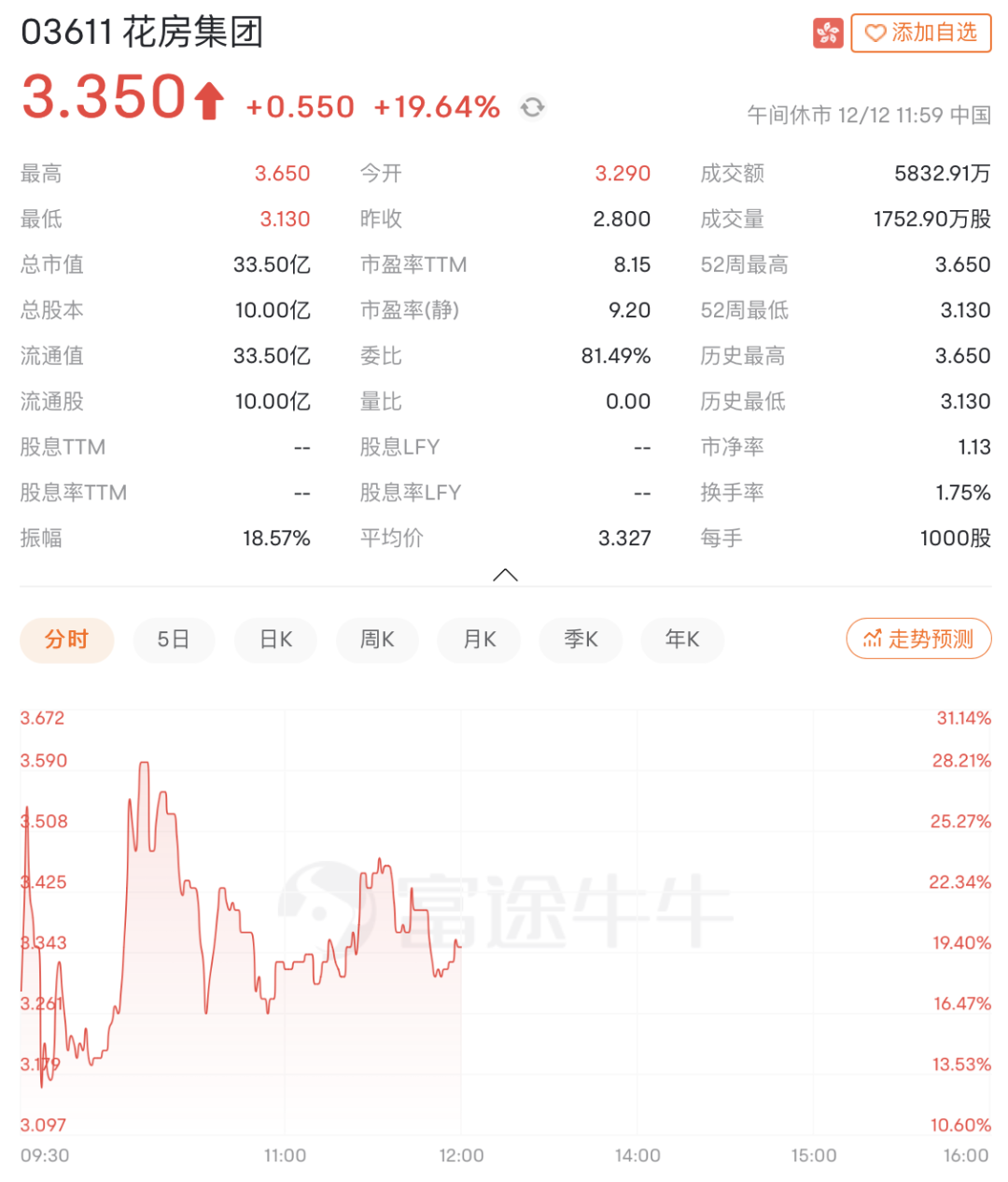Switch to the 年K chart

682,640
